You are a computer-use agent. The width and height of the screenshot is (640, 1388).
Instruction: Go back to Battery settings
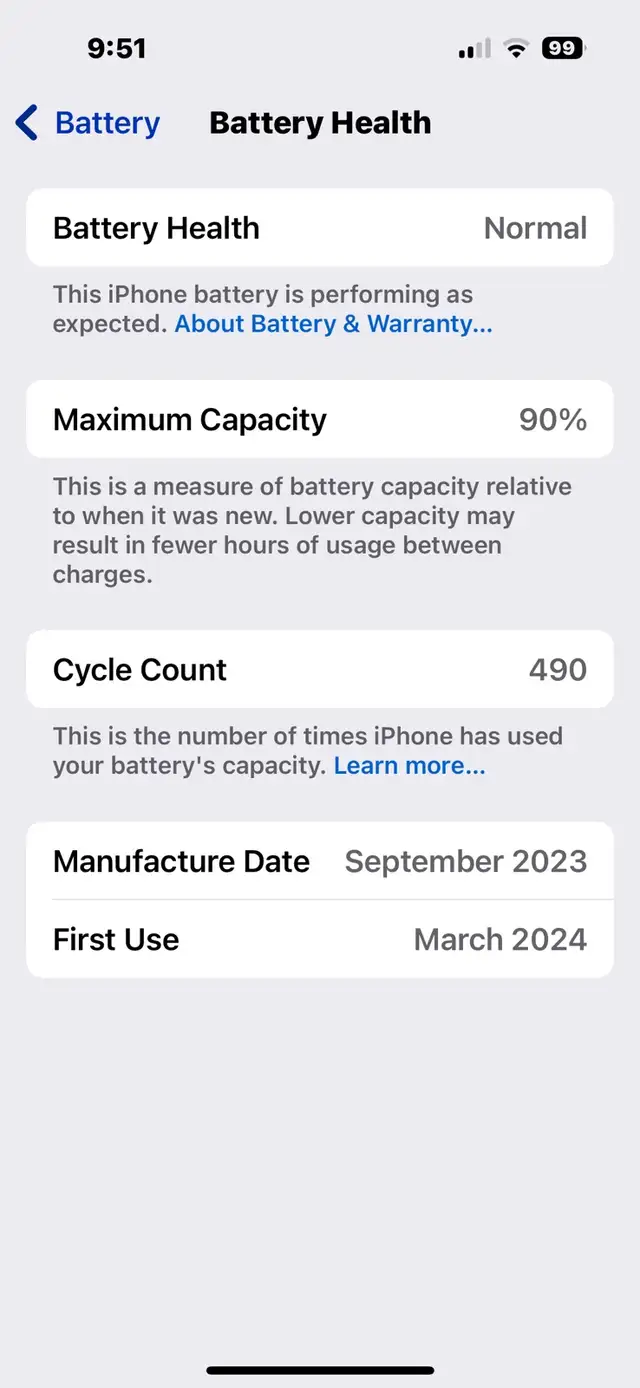(x=88, y=123)
